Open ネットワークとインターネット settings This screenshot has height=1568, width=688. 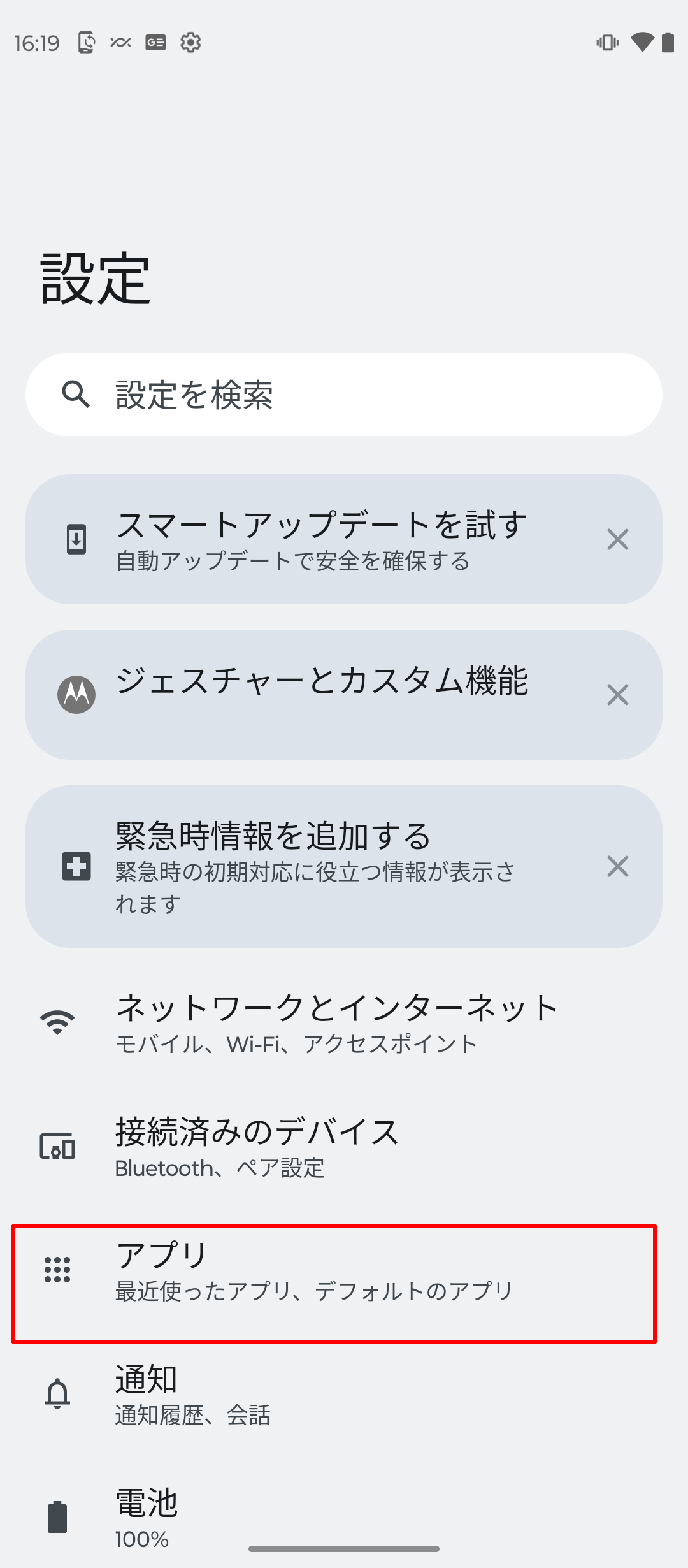click(x=344, y=1023)
